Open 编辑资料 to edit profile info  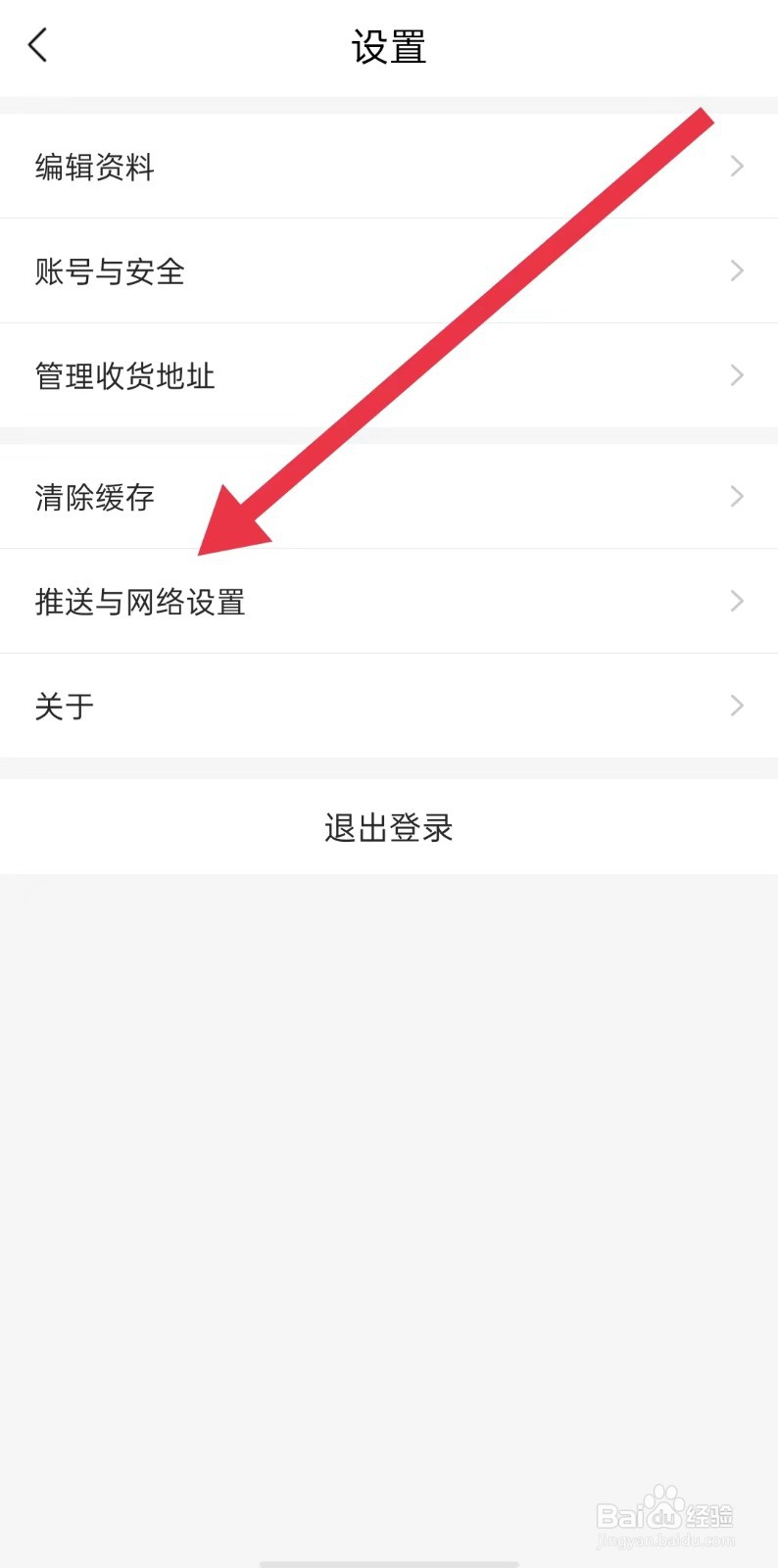93,167
